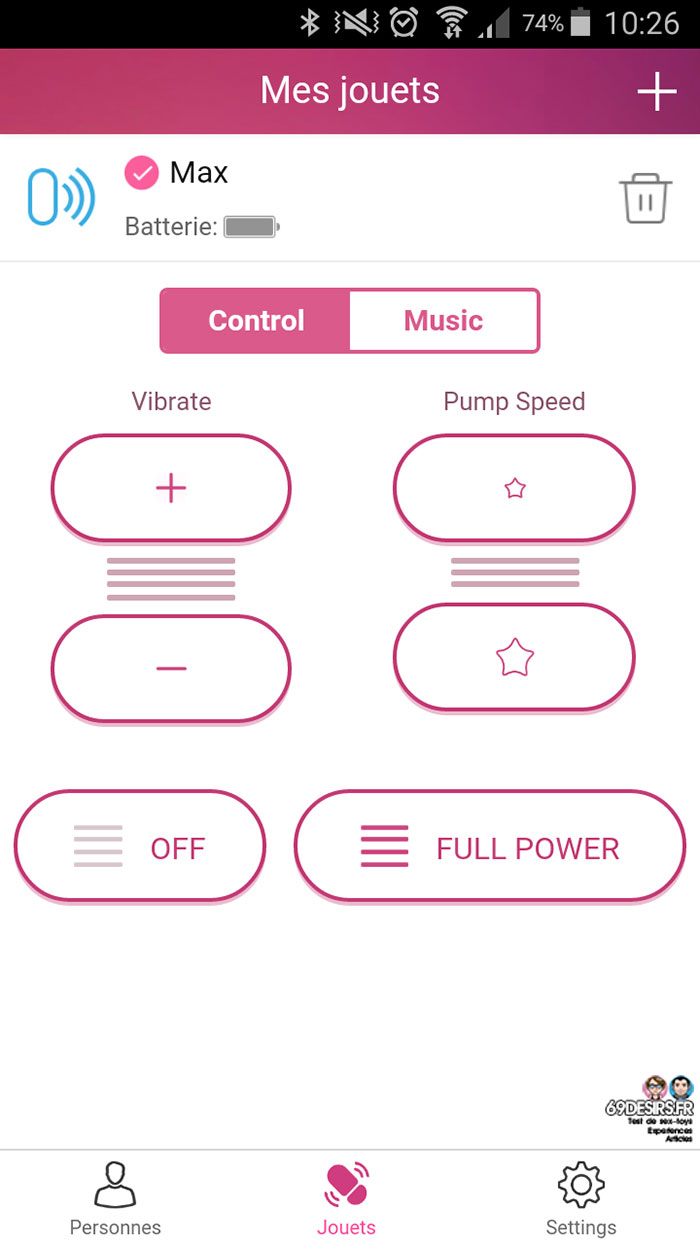This screenshot has width=700, height=1244.
Task: Toggle the pink checkmark next to Max
Action: coord(141,173)
